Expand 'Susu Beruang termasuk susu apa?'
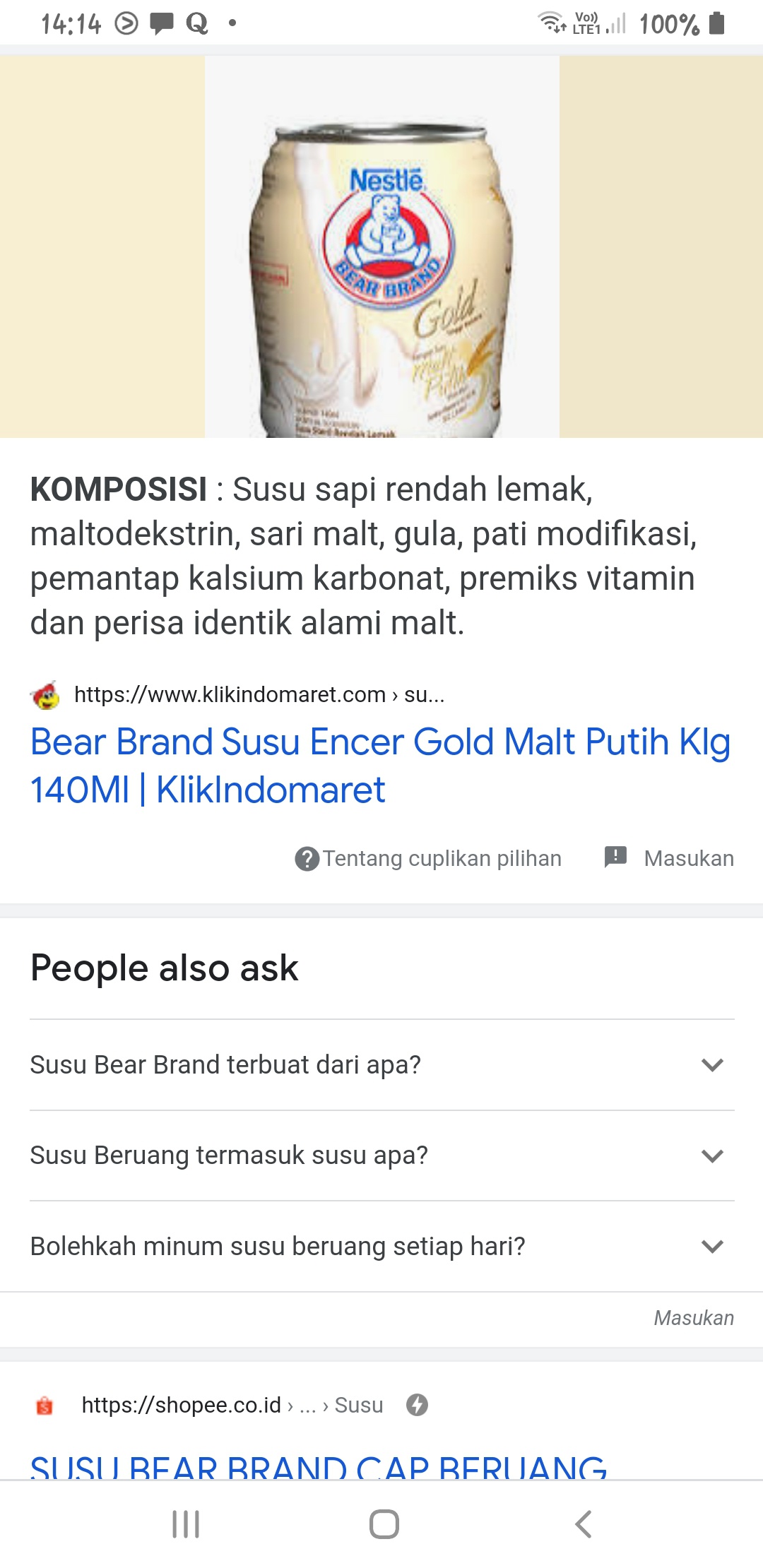Screen dimensions: 763x1568 (x=381, y=1156)
